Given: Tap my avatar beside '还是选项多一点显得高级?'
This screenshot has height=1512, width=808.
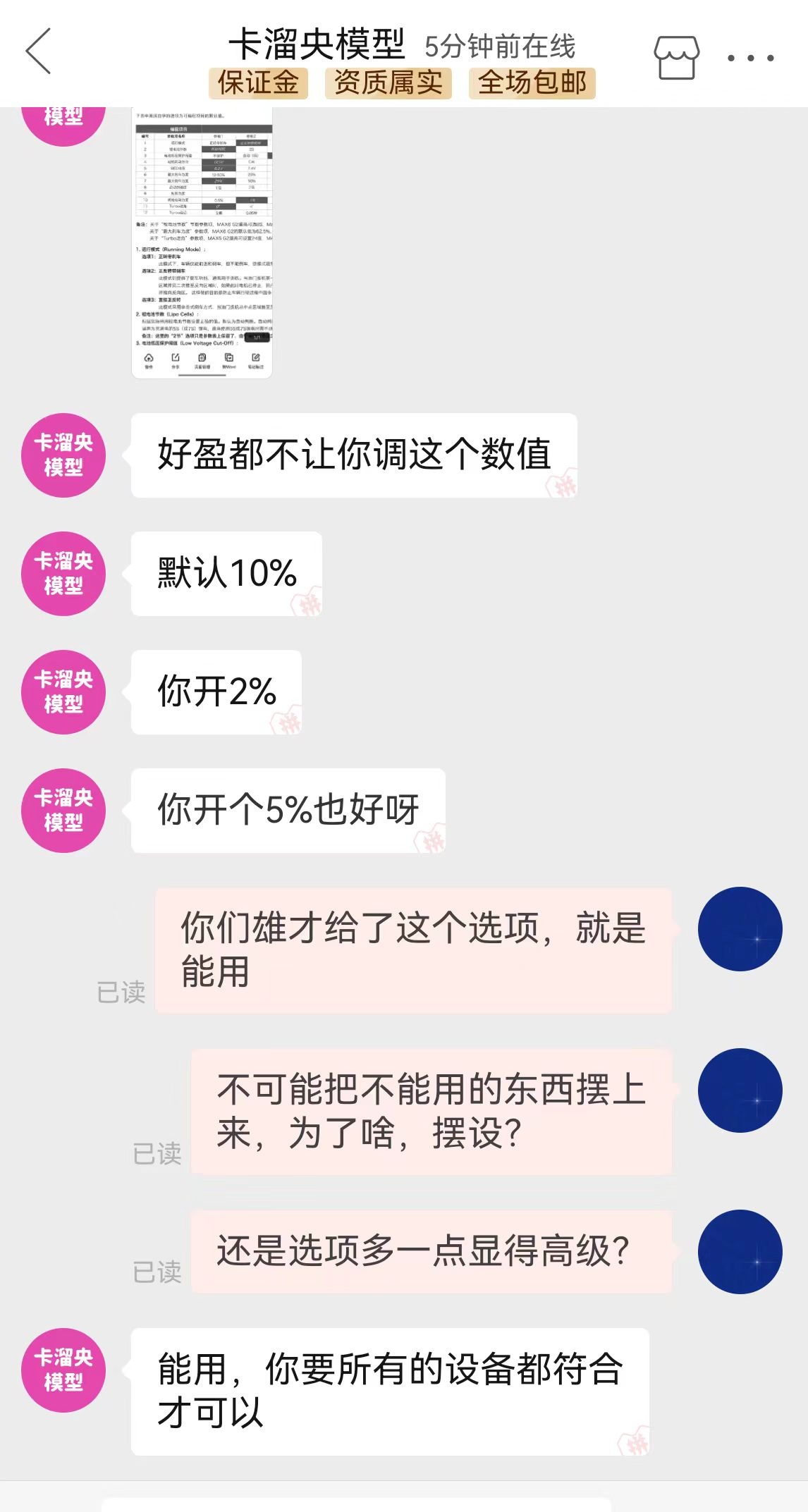Looking at the screenshot, I should tap(740, 1251).
